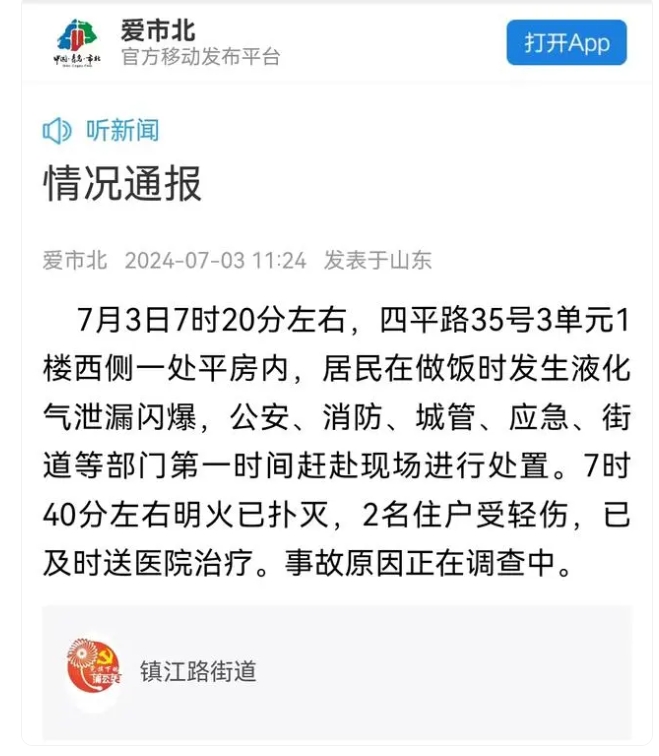Image resolution: width=659 pixels, height=756 pixels.
Task: Open the 镇江路街道 source card
Action: coord(336,670)
